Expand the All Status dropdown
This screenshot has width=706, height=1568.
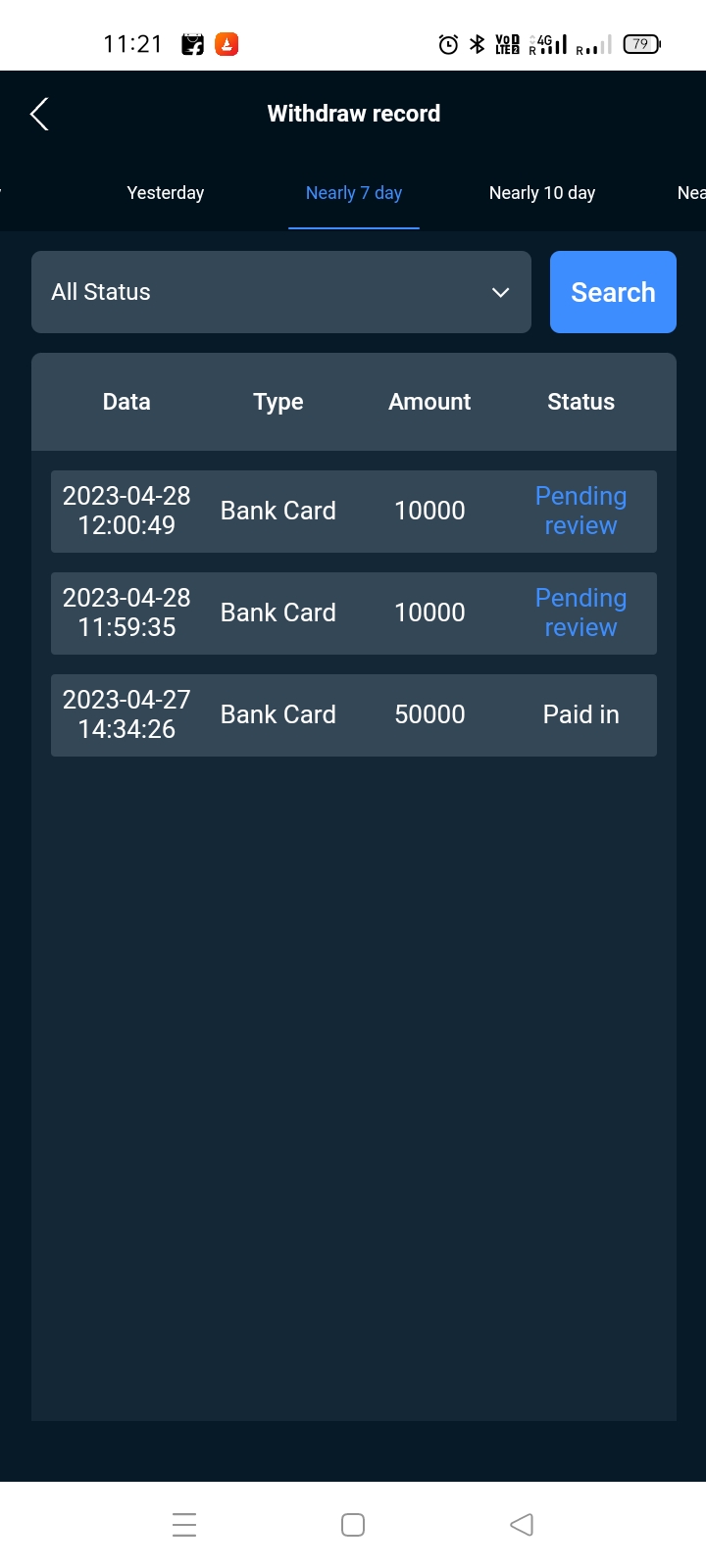[281, 292]
